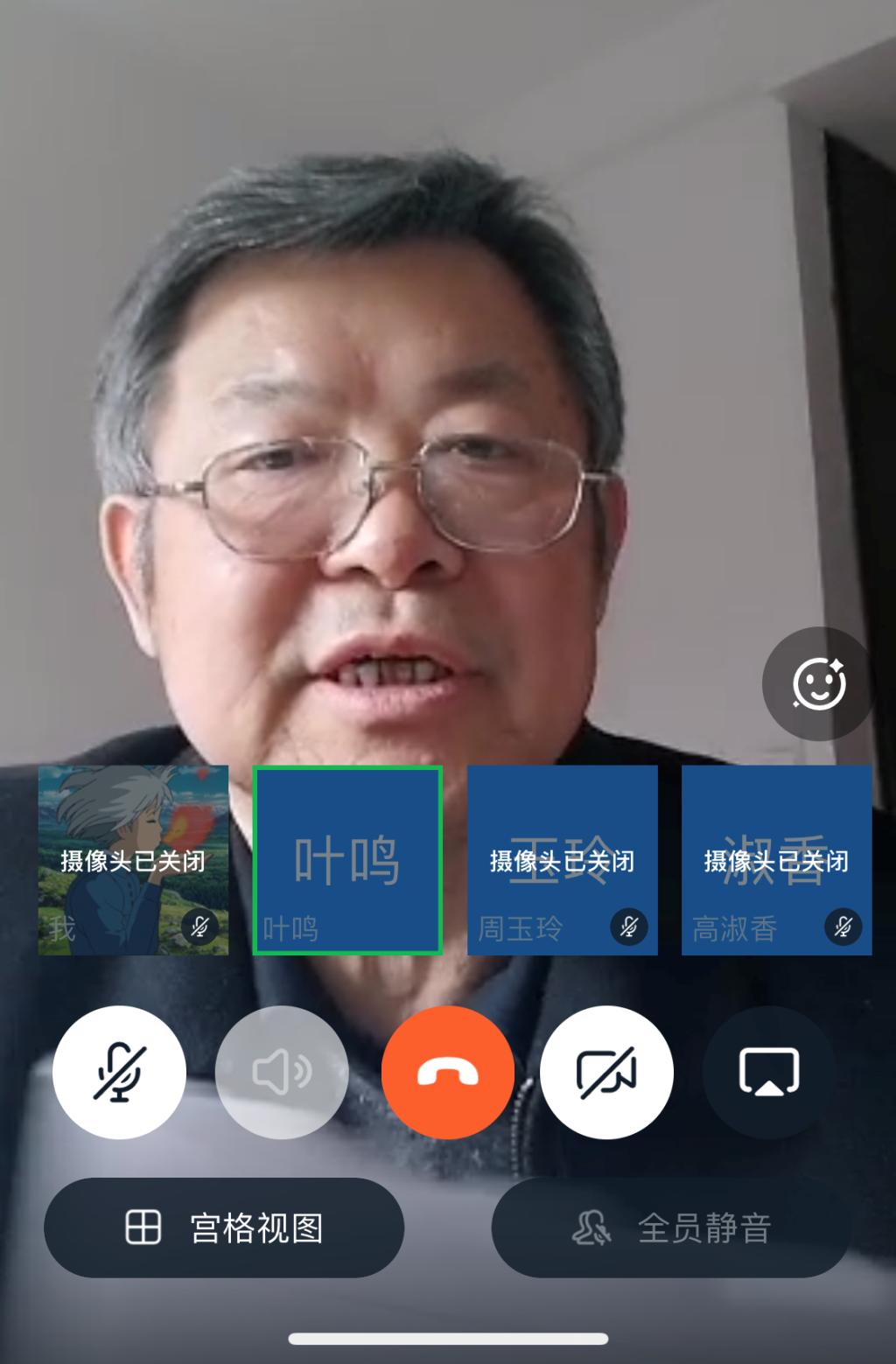Turn the camera on
Screen dimensions: 896x1364
(x=606, y=1072)
